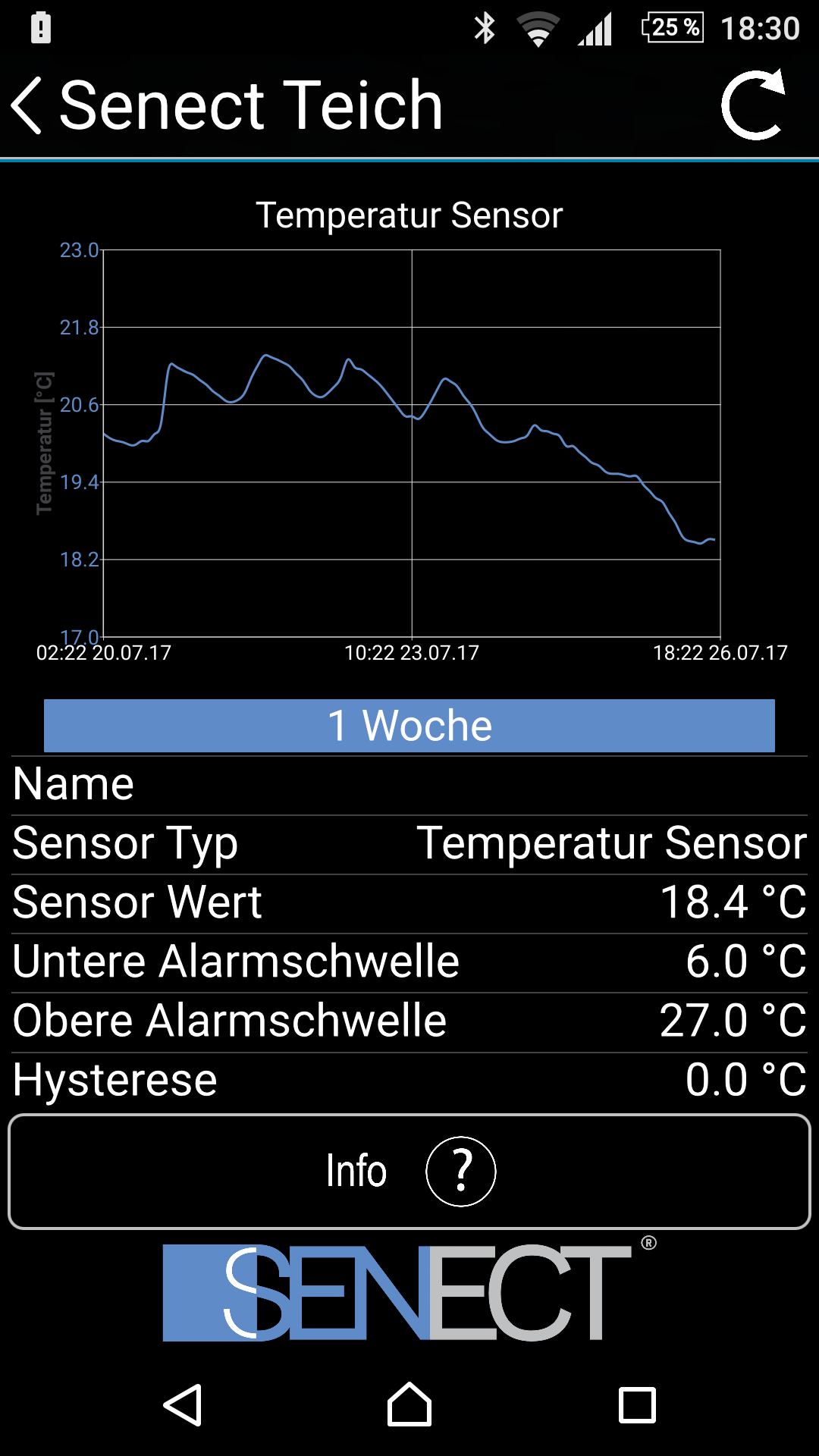Tap the system home button

pos(409,1405)
